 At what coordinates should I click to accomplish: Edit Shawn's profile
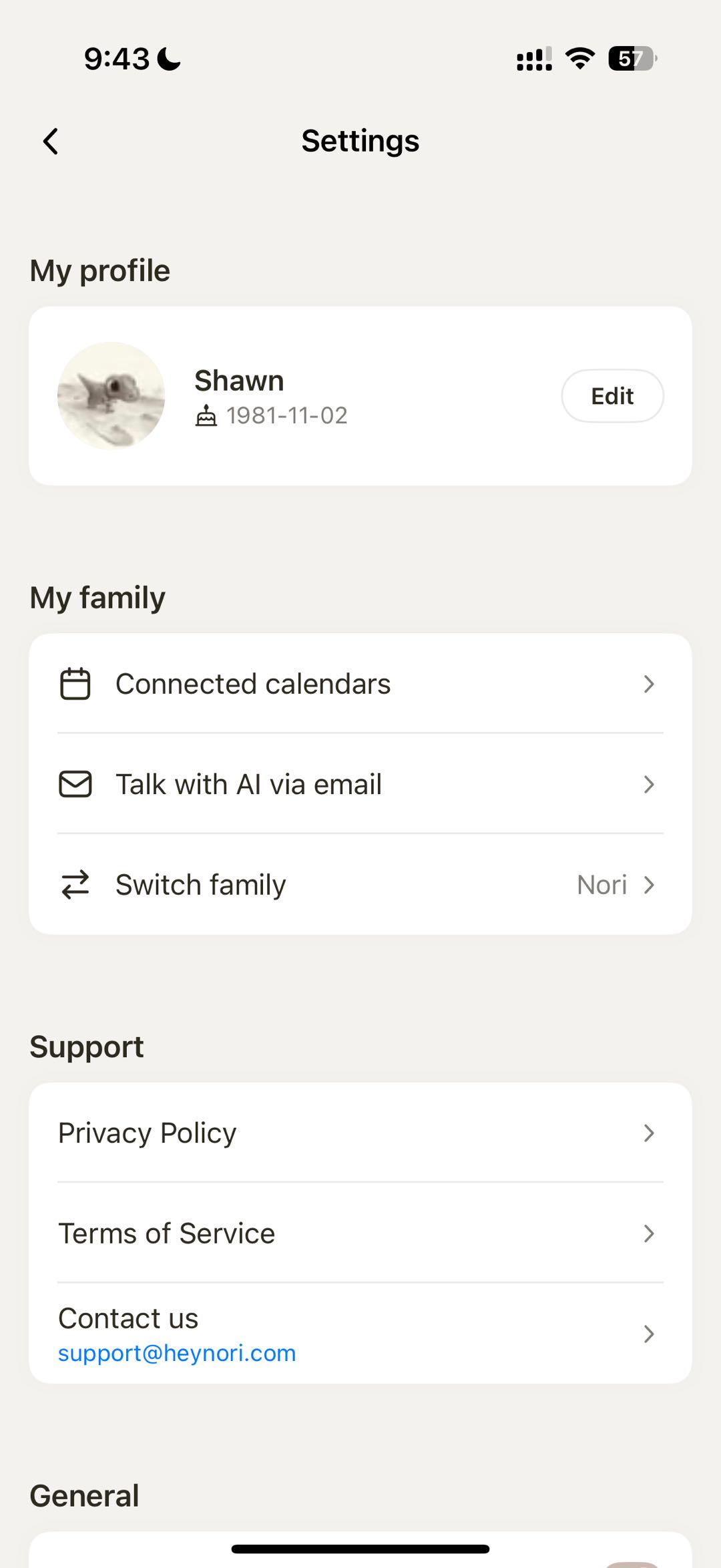(612, 396)
